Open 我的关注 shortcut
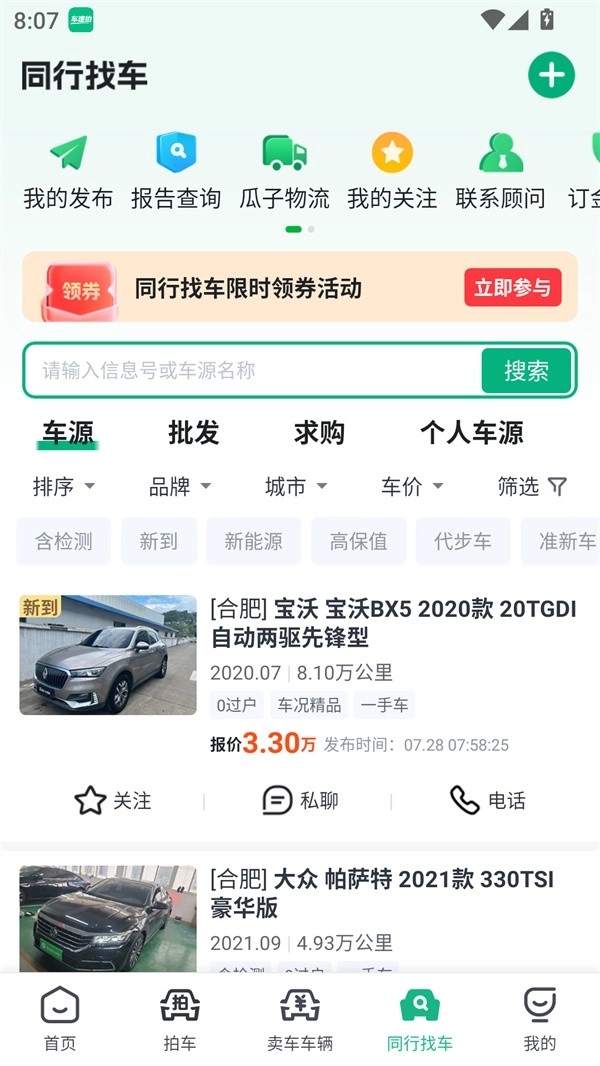The image size is (600, 1066). pos(392,172)
